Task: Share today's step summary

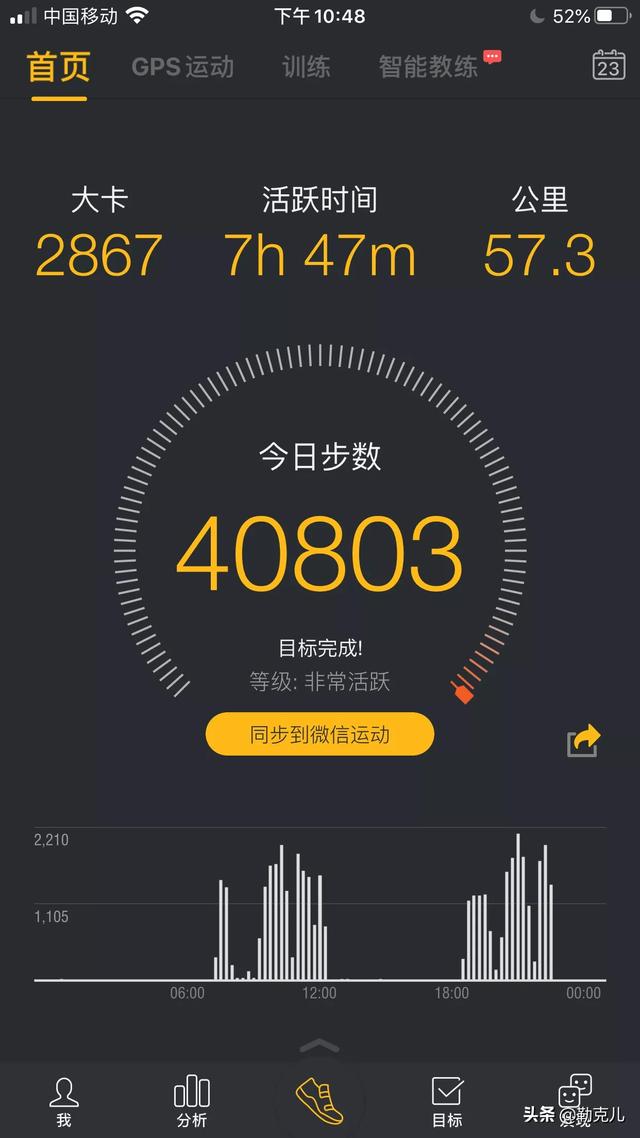Action: (584, 740)
